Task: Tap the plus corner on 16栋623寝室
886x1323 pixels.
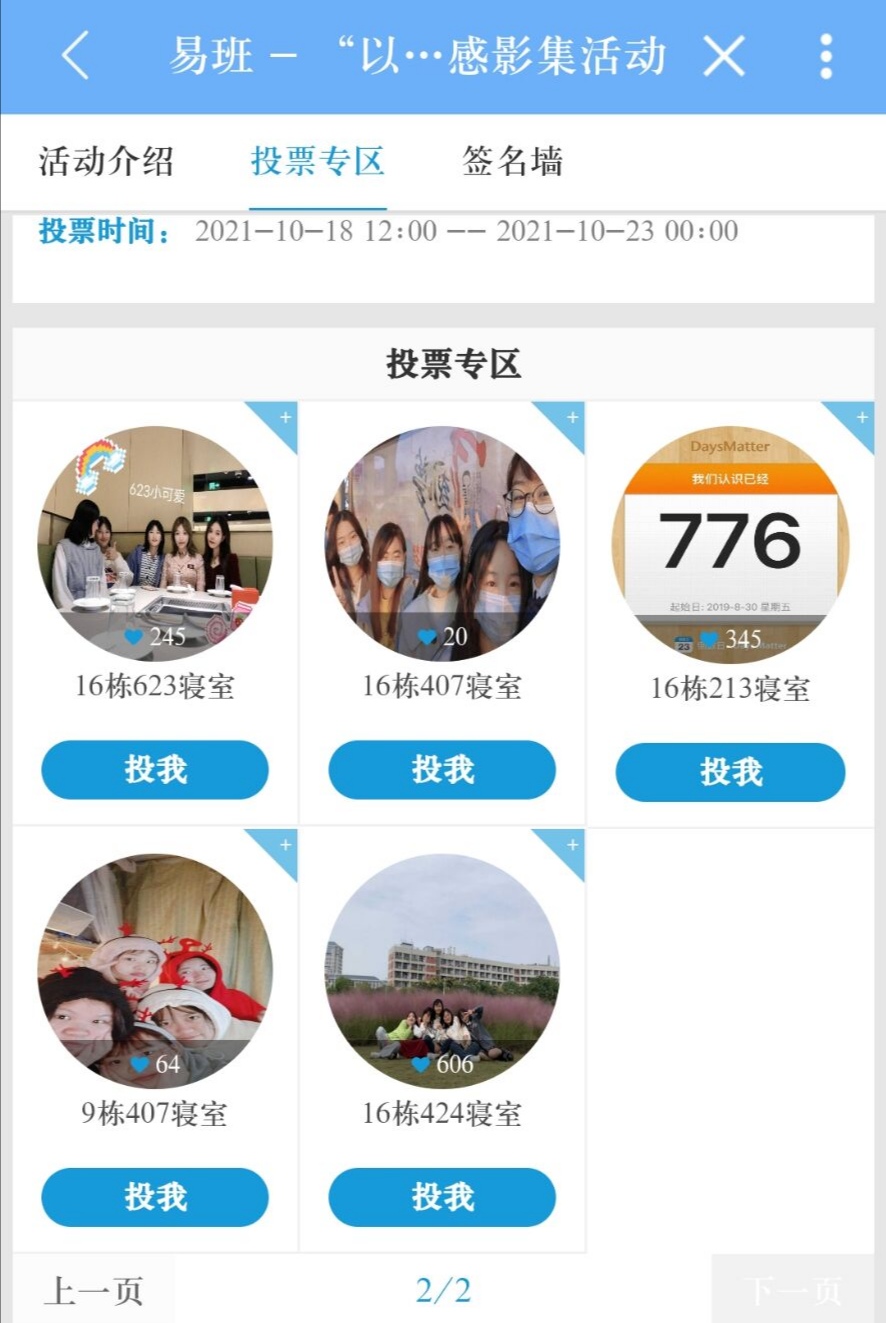Action: (283, 417)
